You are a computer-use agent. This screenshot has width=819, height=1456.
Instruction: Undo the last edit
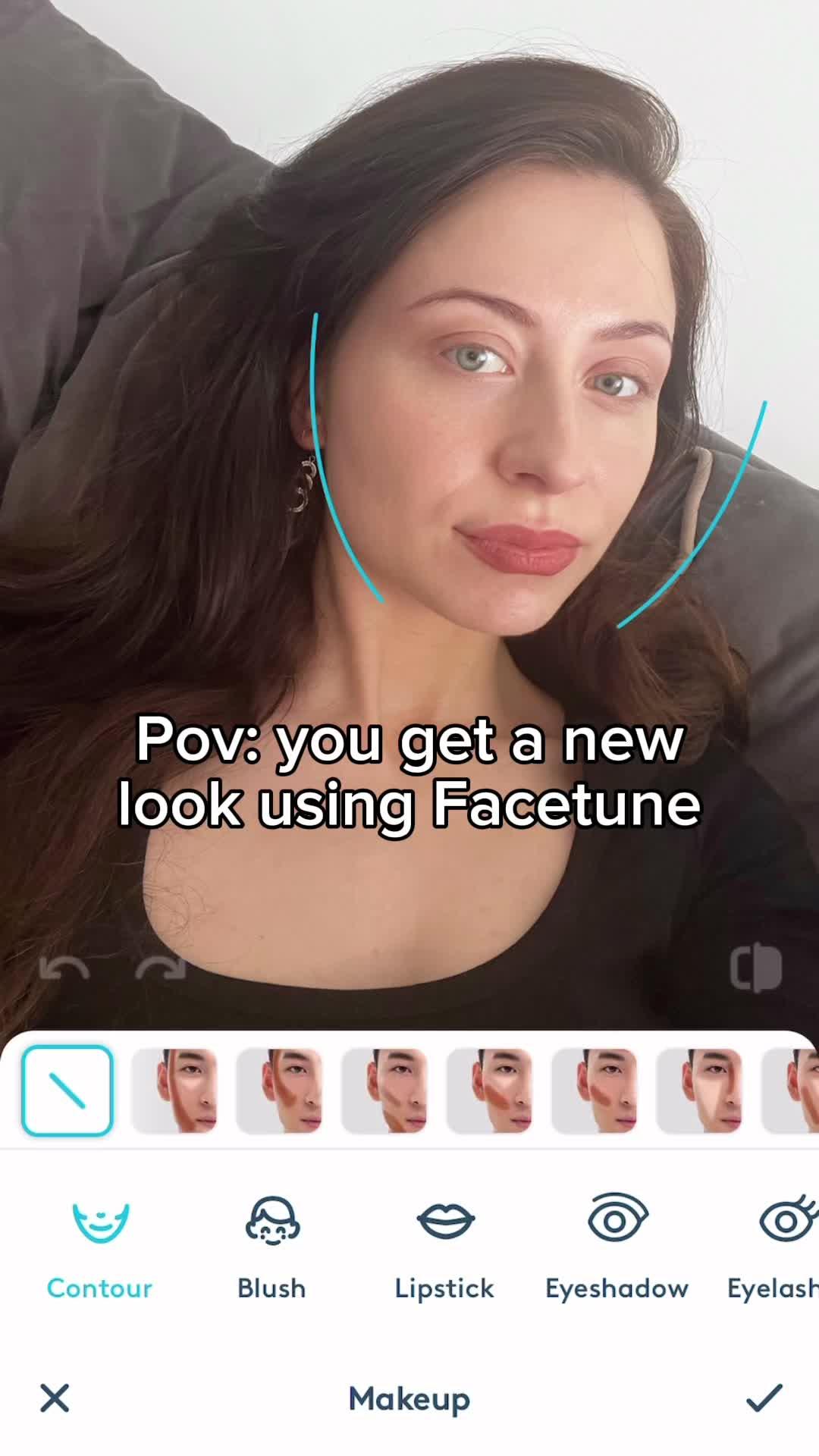tap(64, 968)
